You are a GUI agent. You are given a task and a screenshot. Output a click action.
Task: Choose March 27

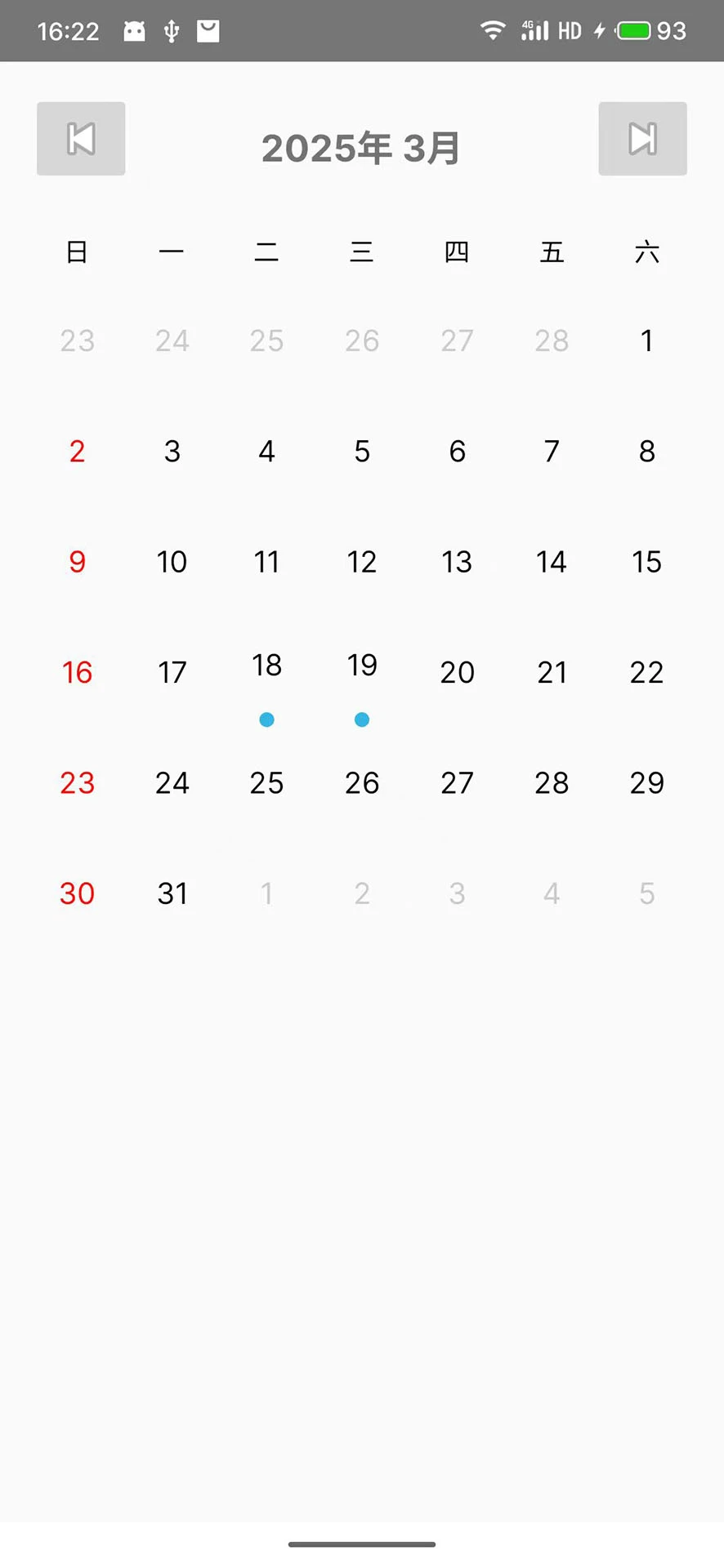457,783
